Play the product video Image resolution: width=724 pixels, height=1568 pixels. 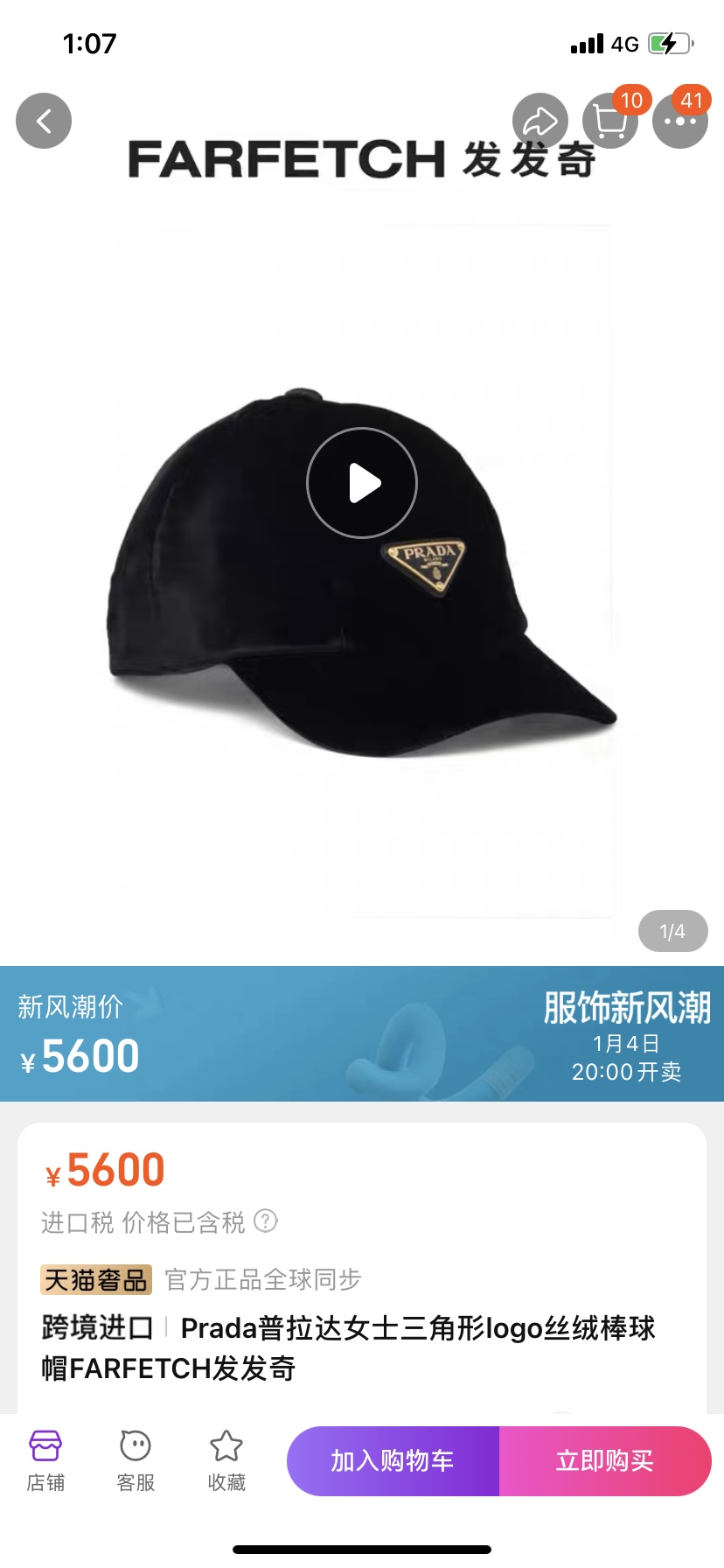coord(362,483)
